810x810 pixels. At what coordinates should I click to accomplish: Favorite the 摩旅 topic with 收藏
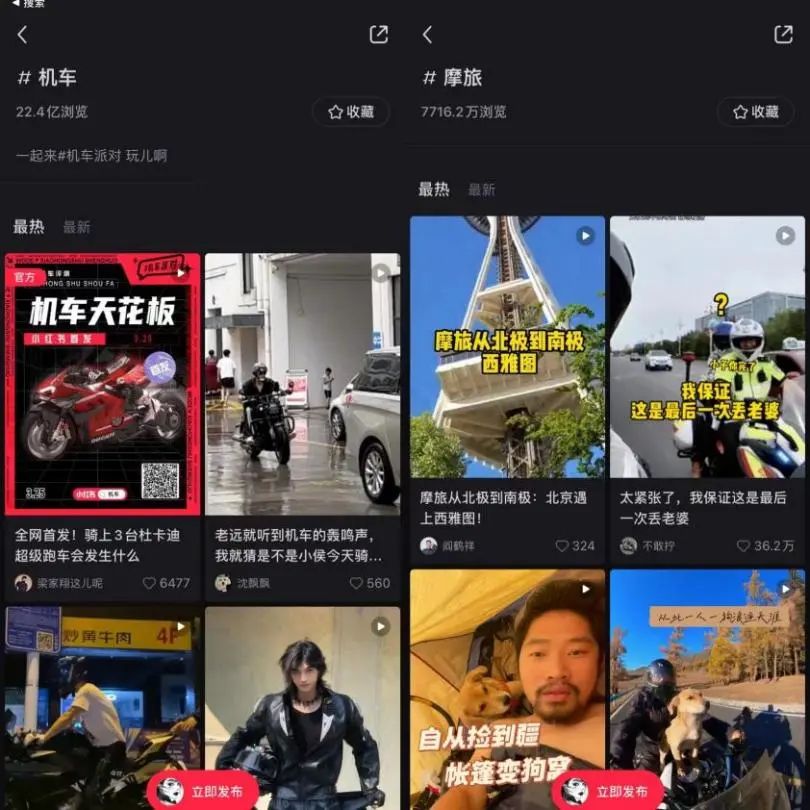point(755,112)
